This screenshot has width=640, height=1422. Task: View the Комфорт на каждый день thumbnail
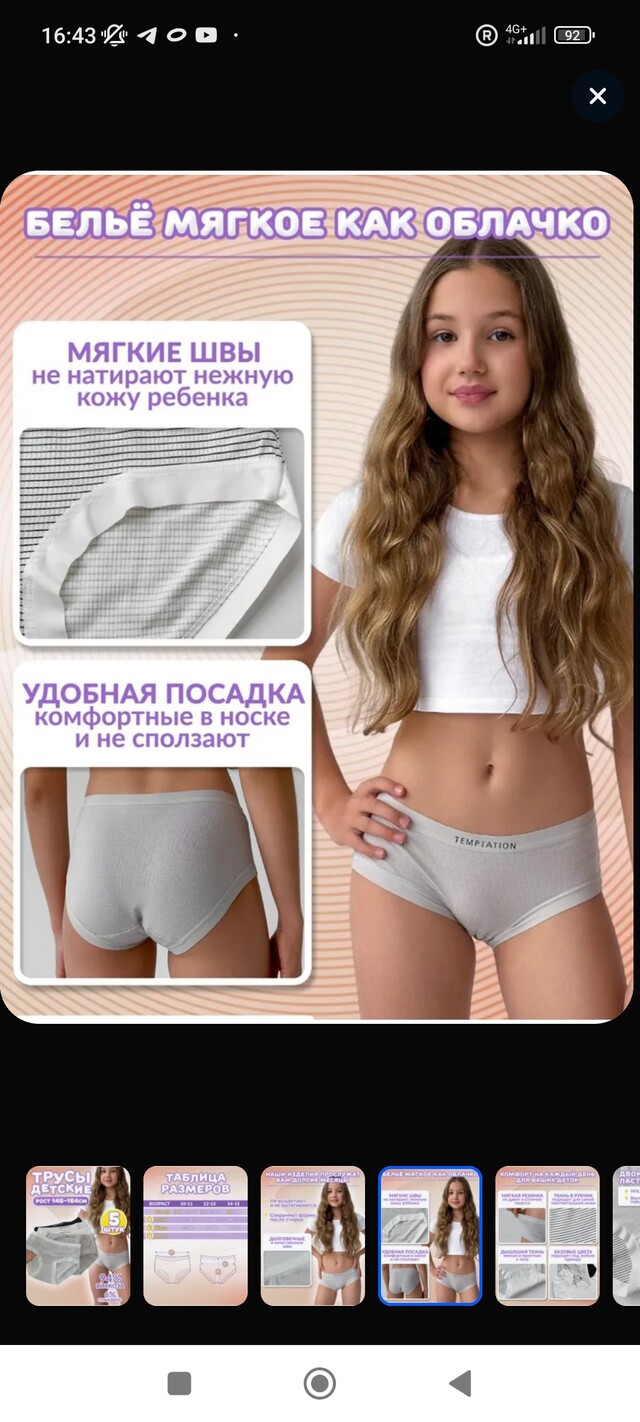click(547, 1236)
